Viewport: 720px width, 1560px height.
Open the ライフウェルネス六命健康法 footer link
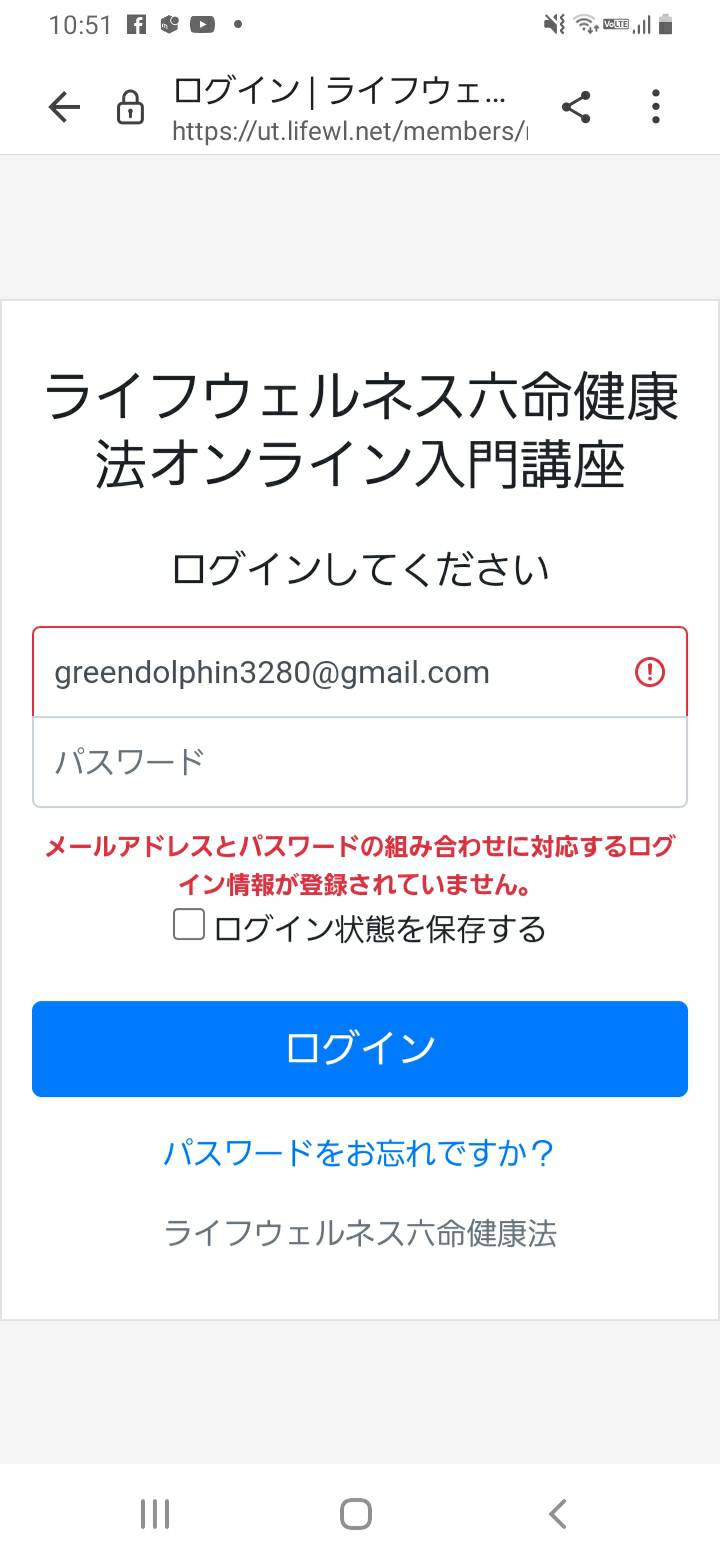(360, 1233)
